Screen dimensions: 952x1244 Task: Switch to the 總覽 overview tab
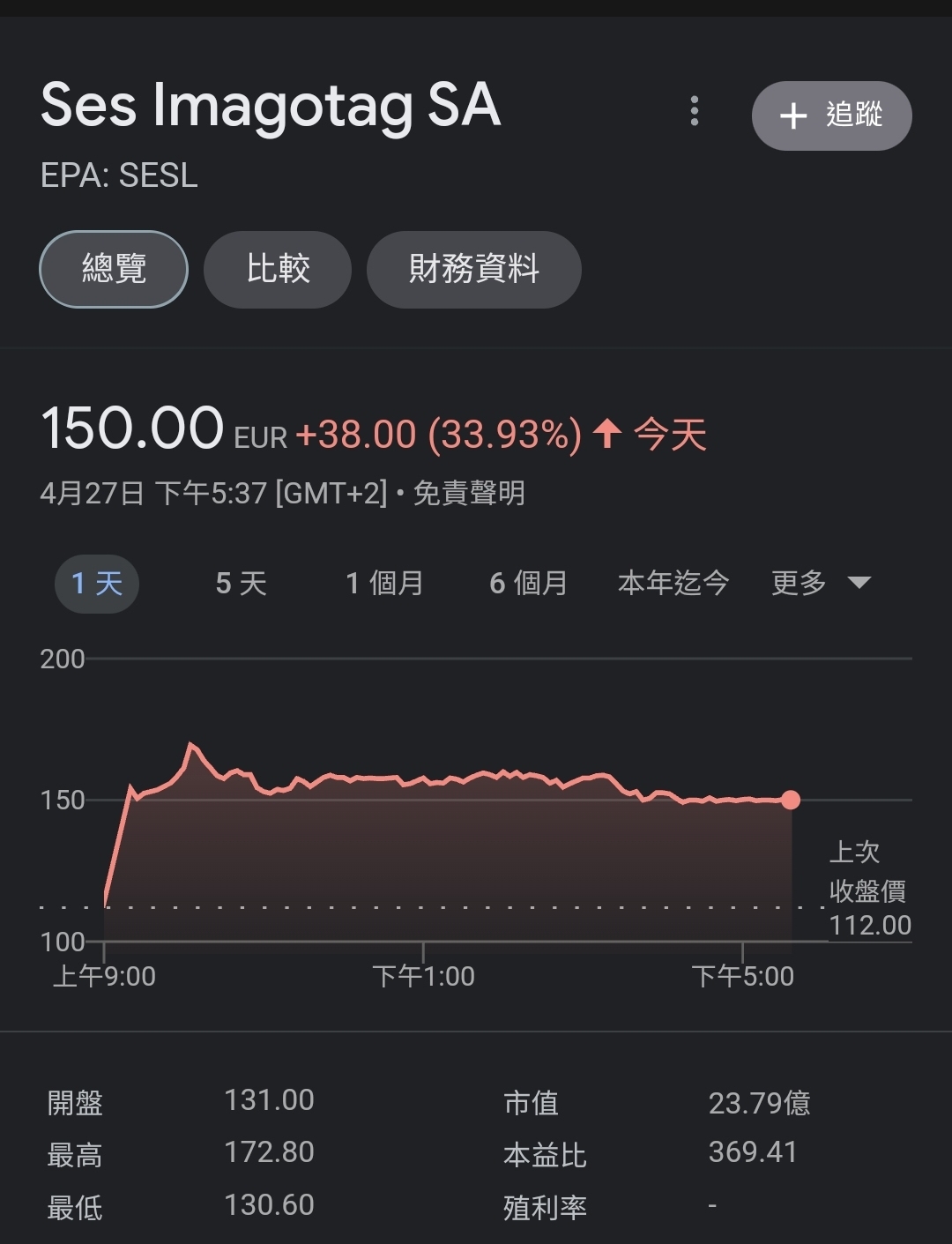pyautogui.click(x=114, y=269)
